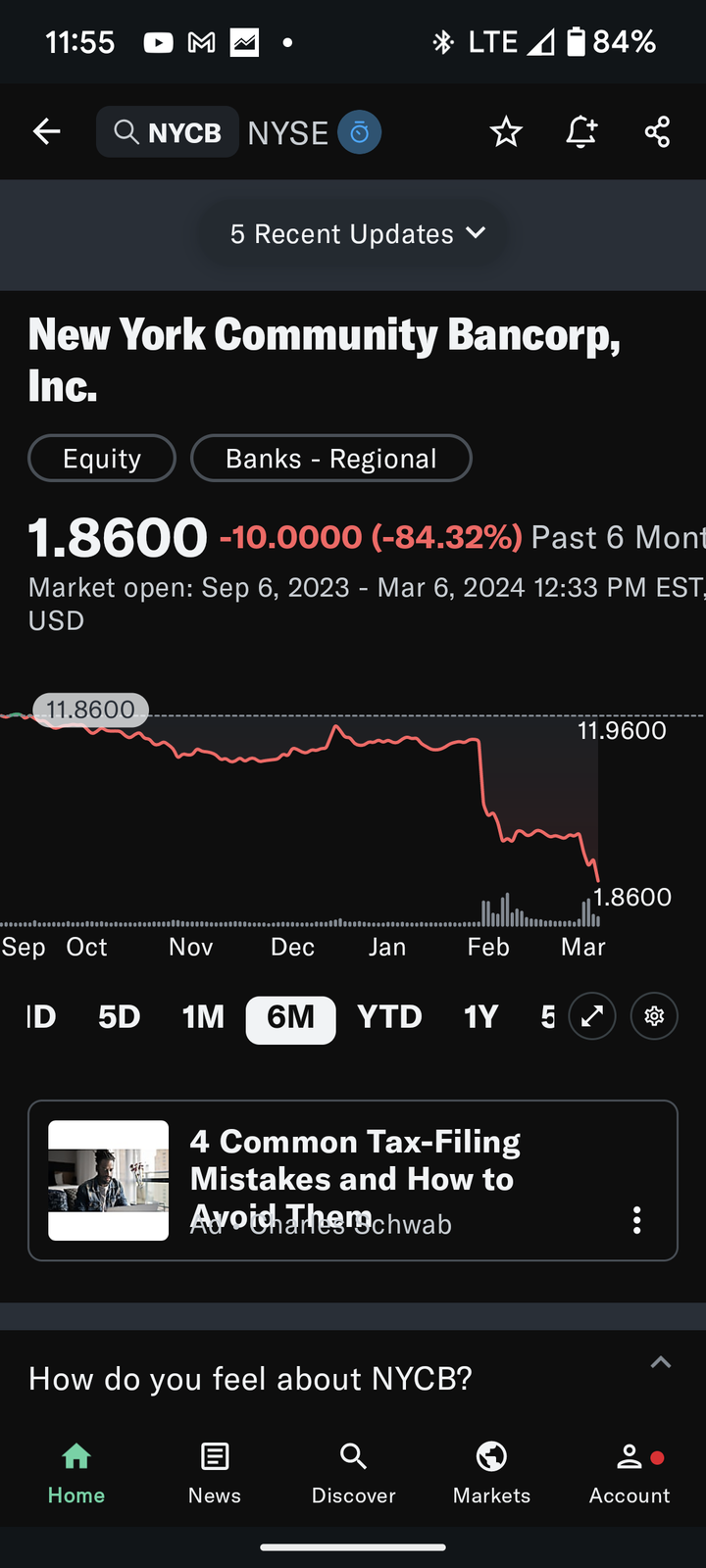Viewport: 706px width, 1568px height.
Task: Open the Charles Schwab tax-filing ad
Action: [353, 1181]
